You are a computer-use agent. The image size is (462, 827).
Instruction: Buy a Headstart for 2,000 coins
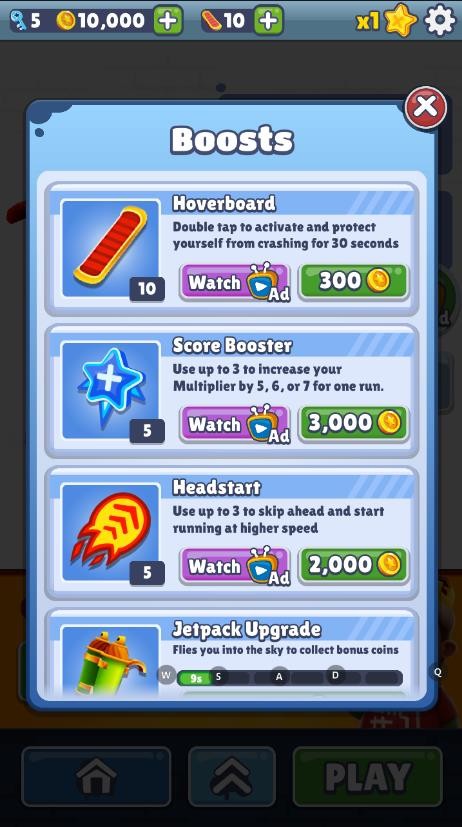(354, 565)
